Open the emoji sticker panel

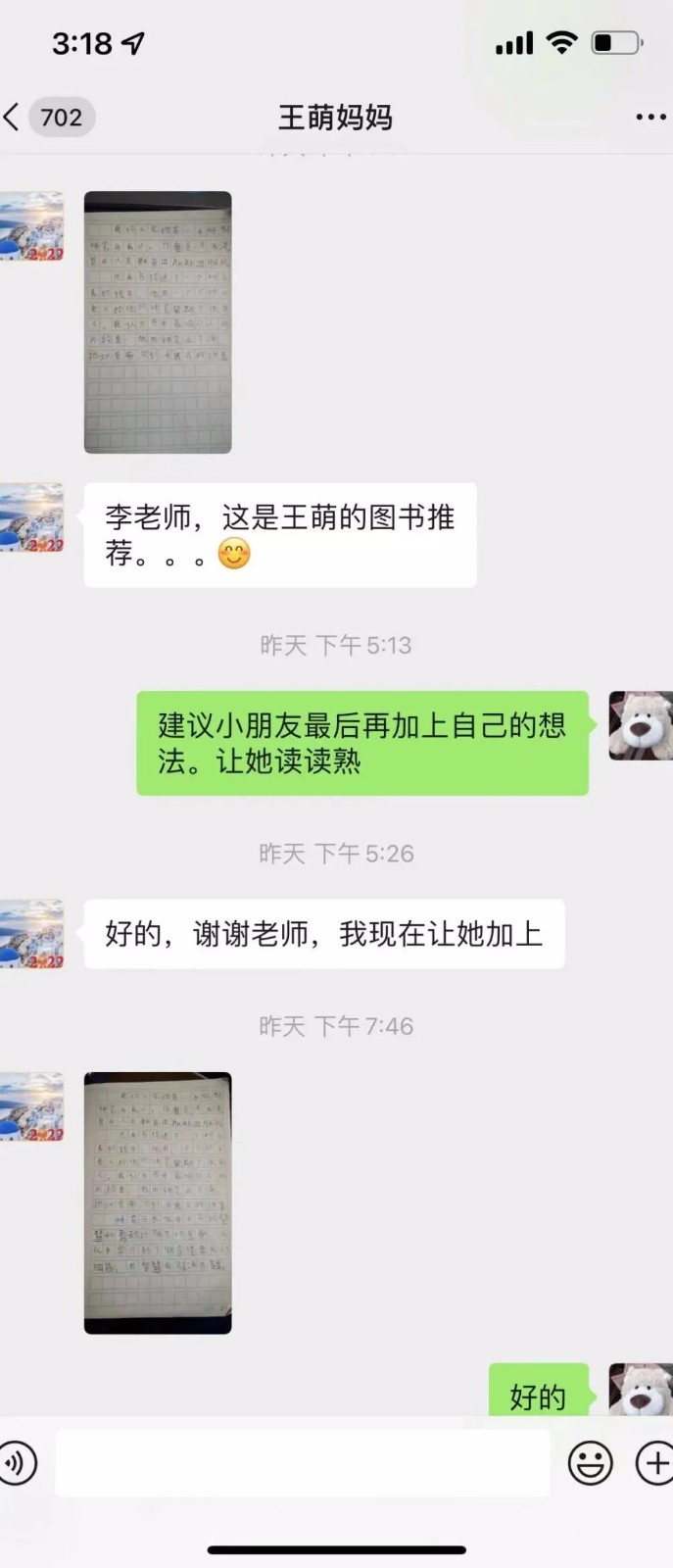point(590,1463)
